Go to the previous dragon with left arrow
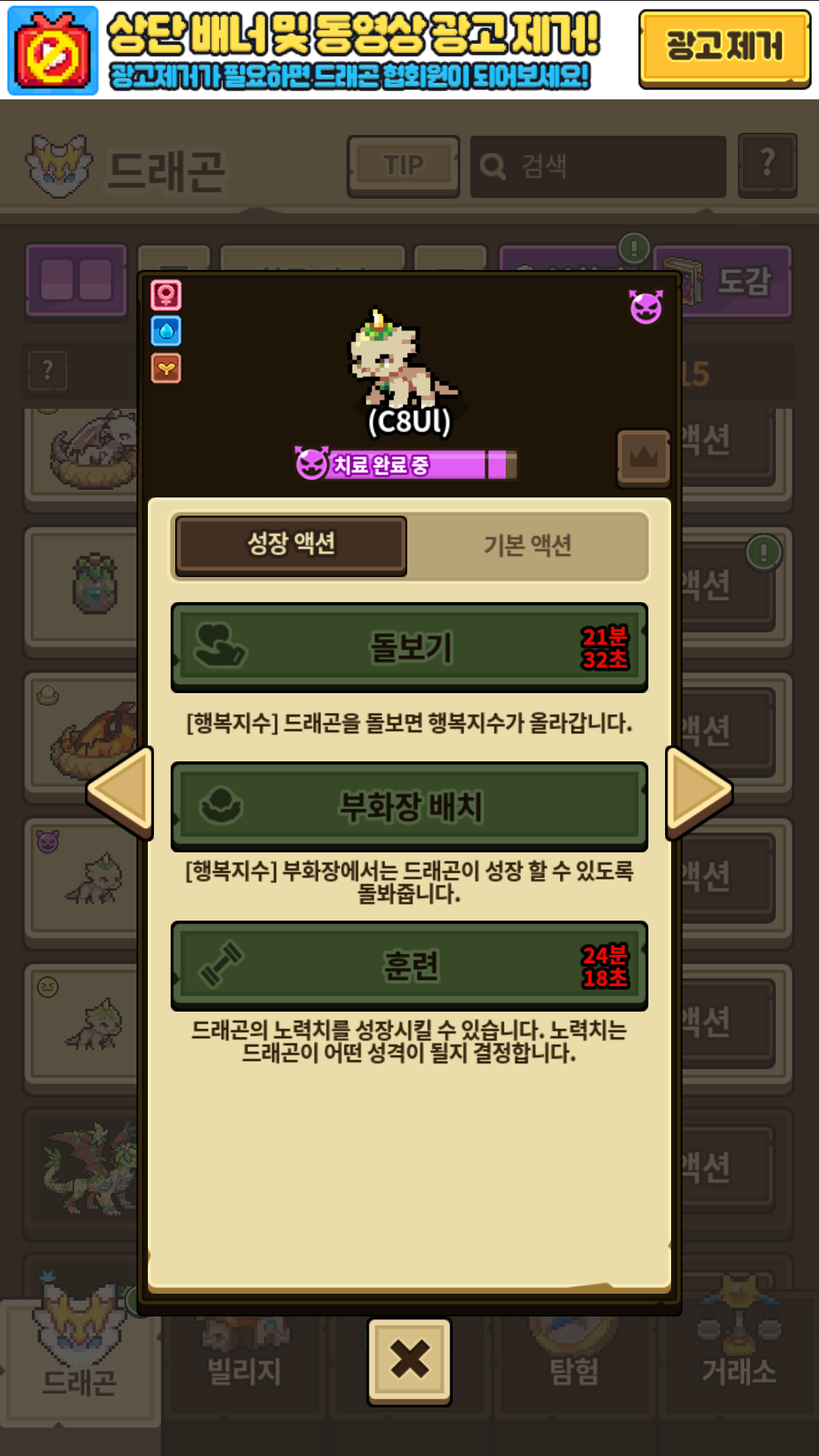Screen dimensions: 819x1456 click(x=121, y=792)
